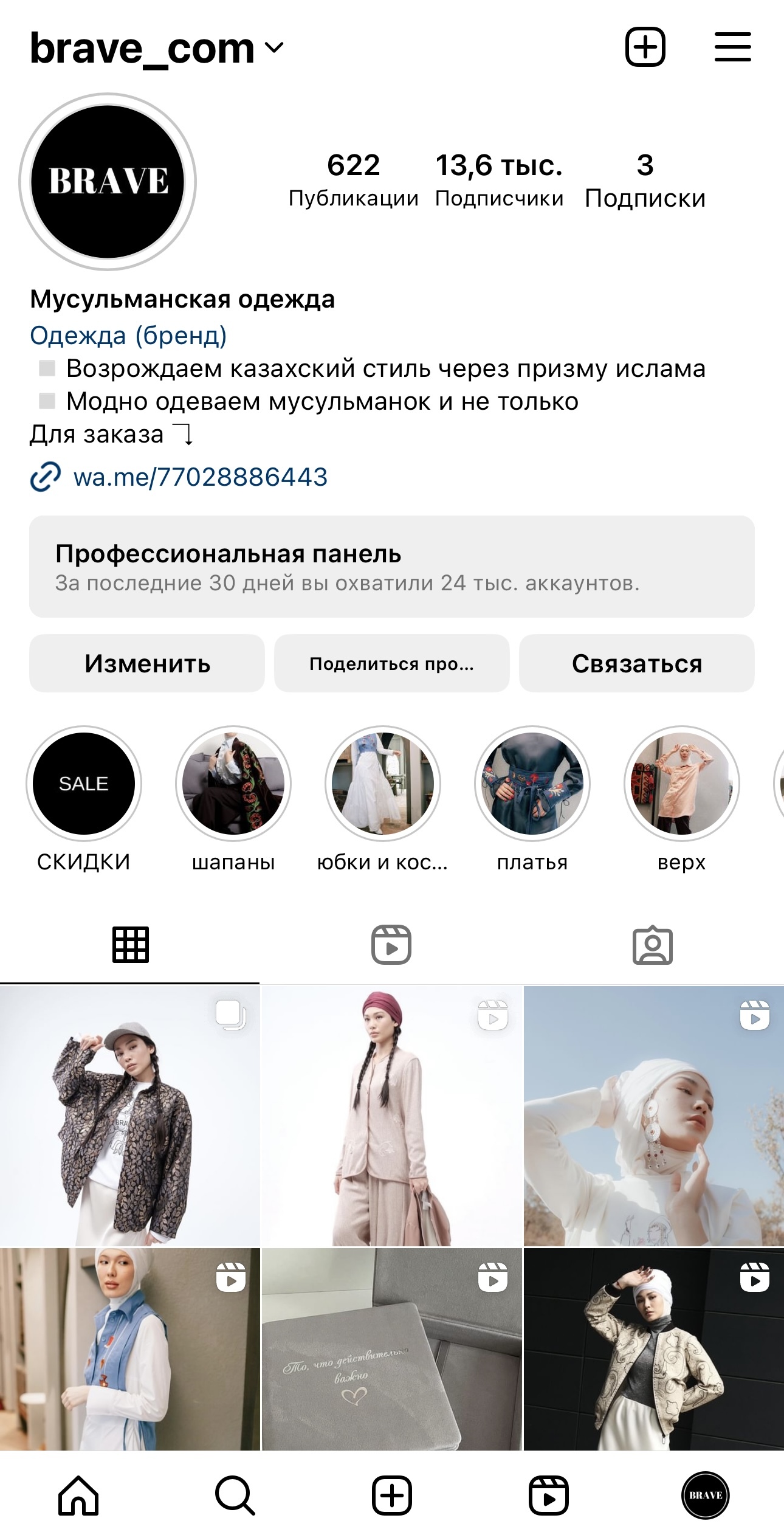Go to the Home feed tab
784x1532 pixels.
point(78,1495)
